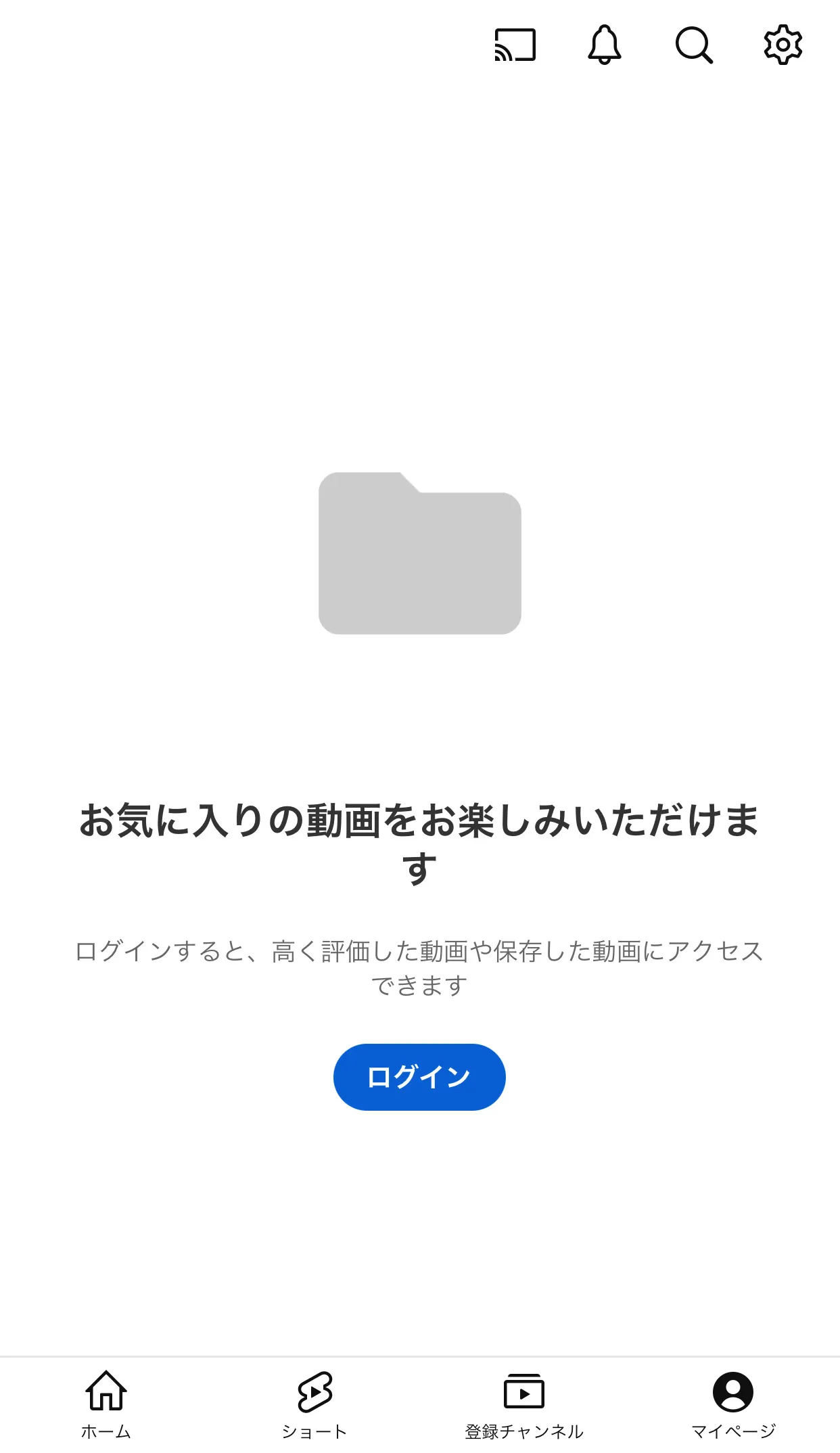Image resolution: width=840 pixels, height=1453 pixels.
Task: Open the search magnifier
Action: point(694,45)
